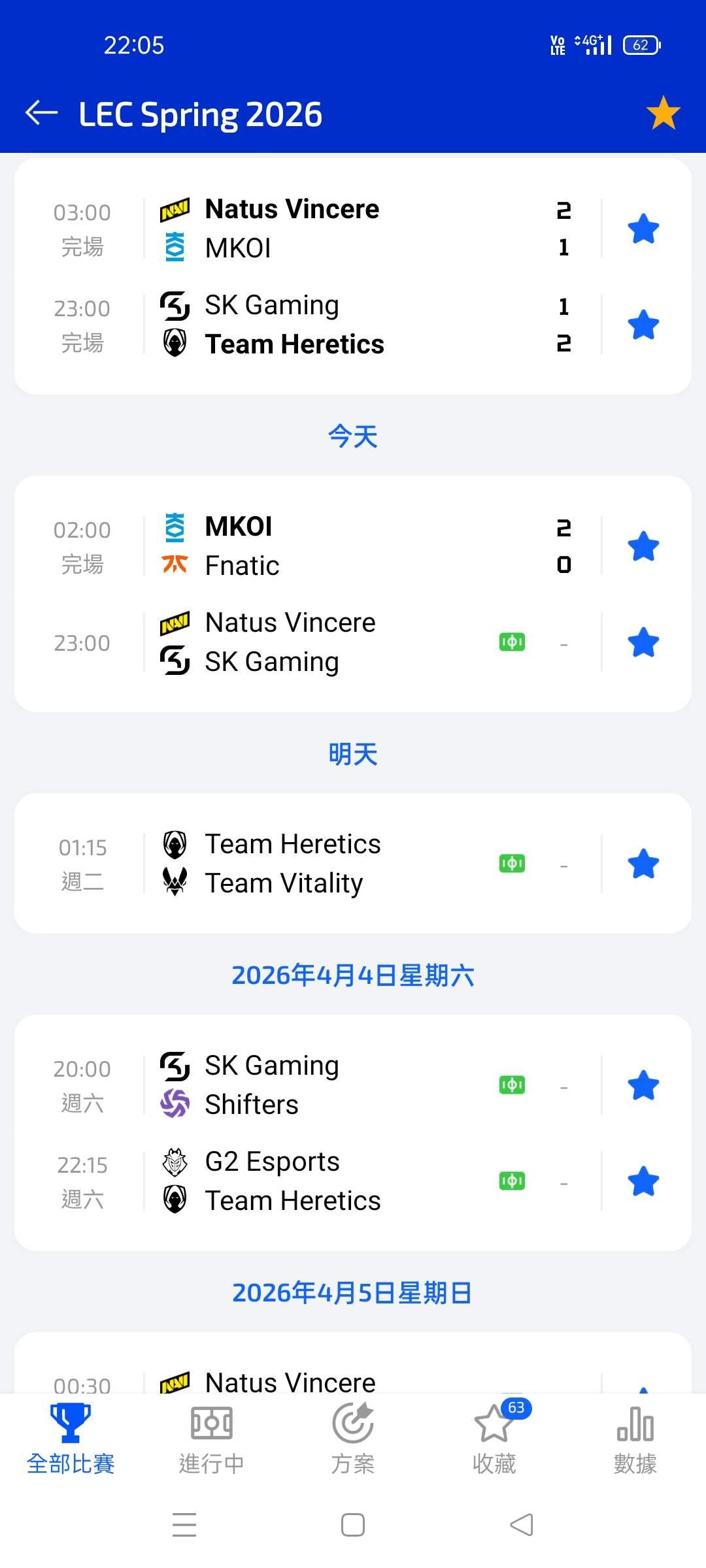Unfavorite the SK Gaming vs Team Heretics 23:00 match

643,325
